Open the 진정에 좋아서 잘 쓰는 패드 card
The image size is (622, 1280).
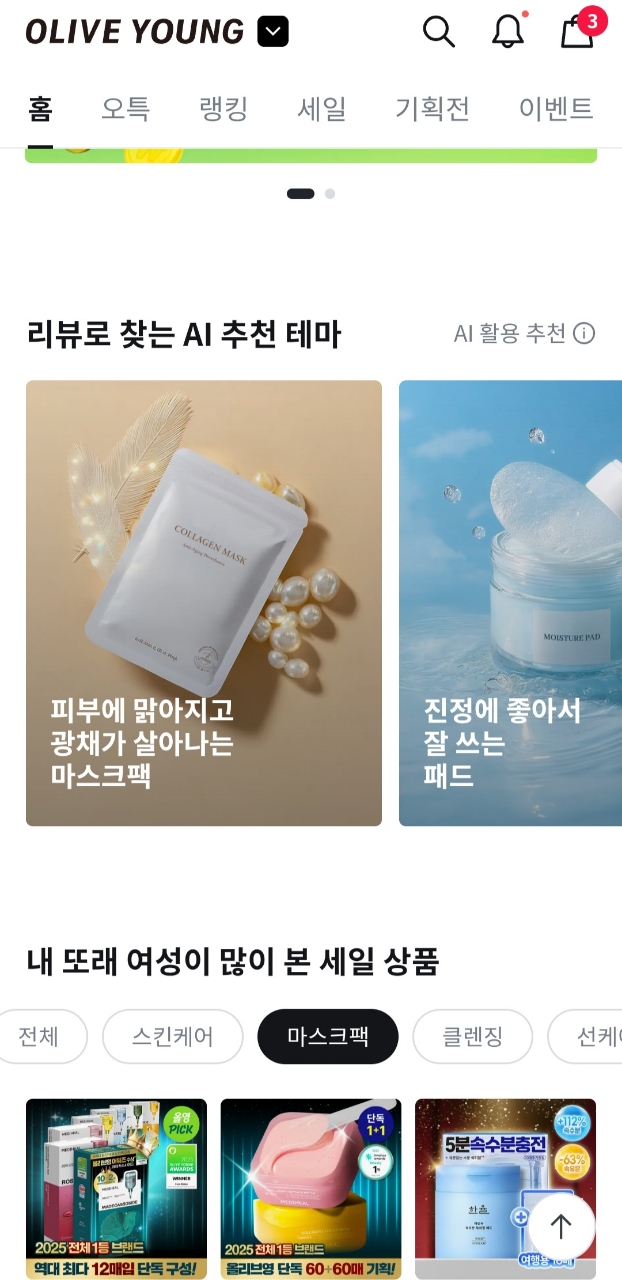coord(510,603)
